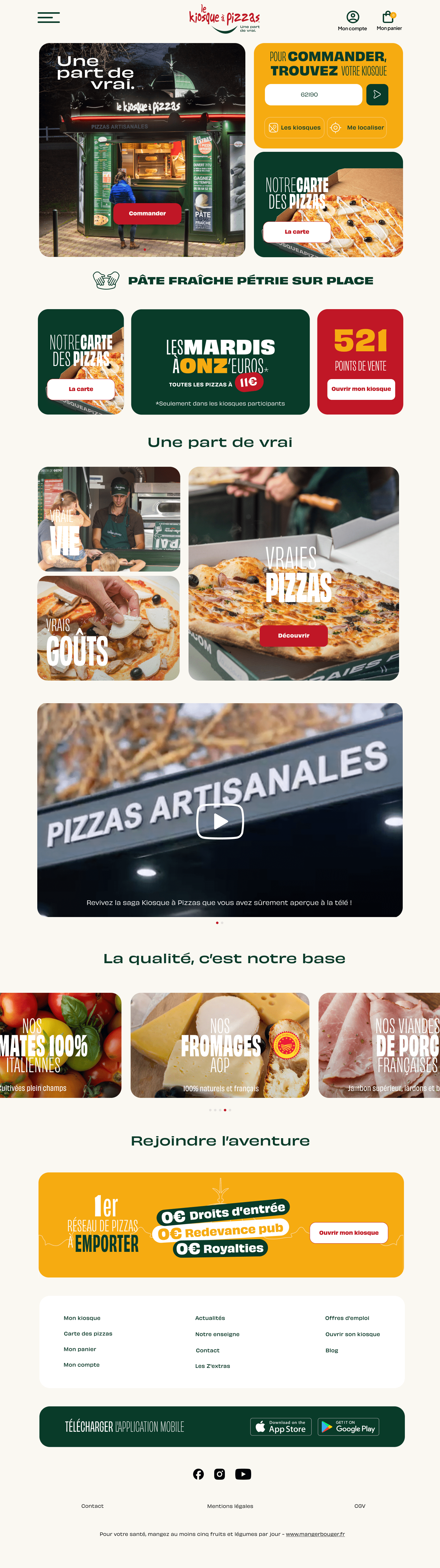Get the app on Google Play
The image size is (440, 1568).
[348, 1427]
